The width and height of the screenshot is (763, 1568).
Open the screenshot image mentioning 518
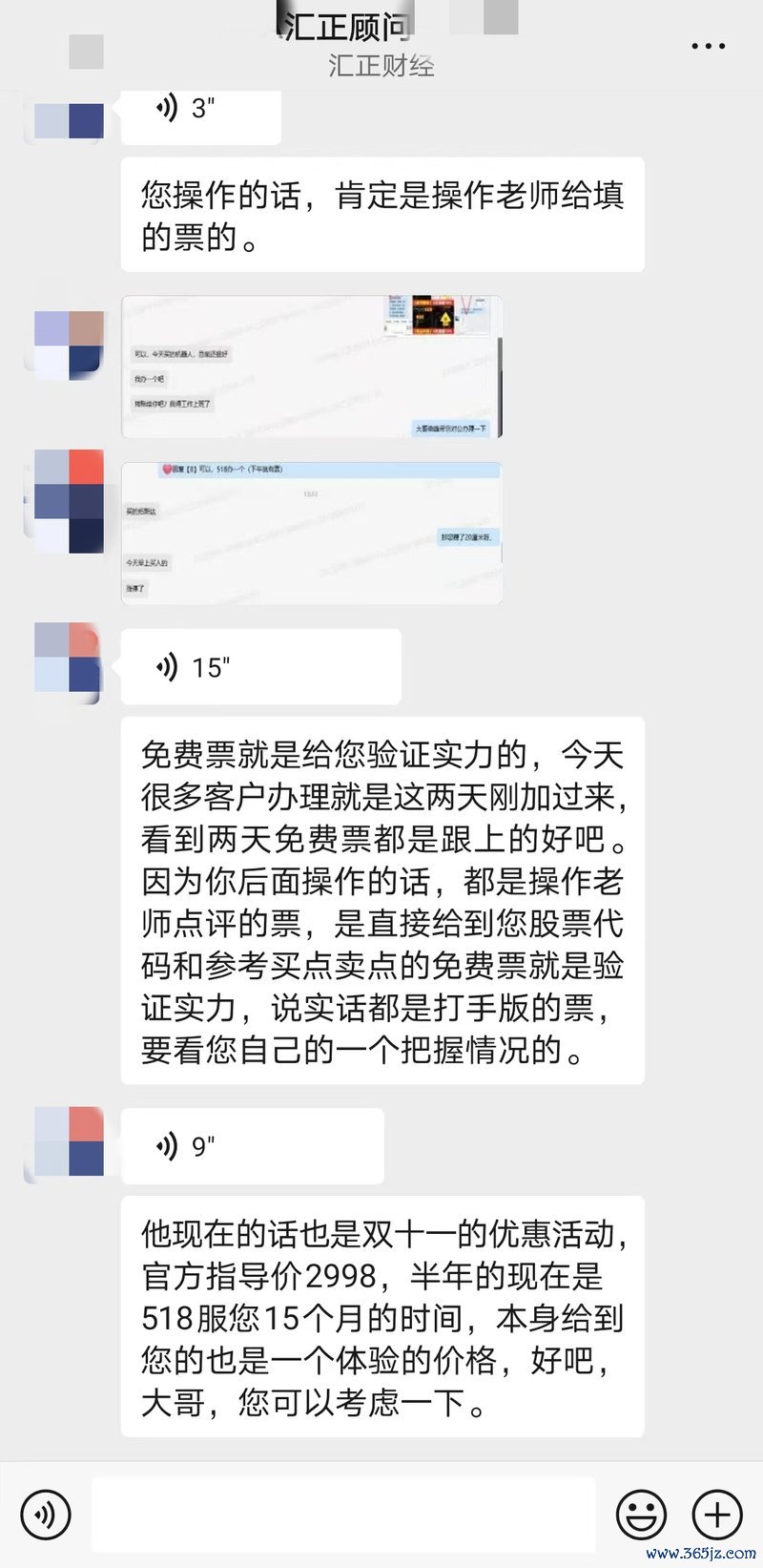click(x=311, y=533)
